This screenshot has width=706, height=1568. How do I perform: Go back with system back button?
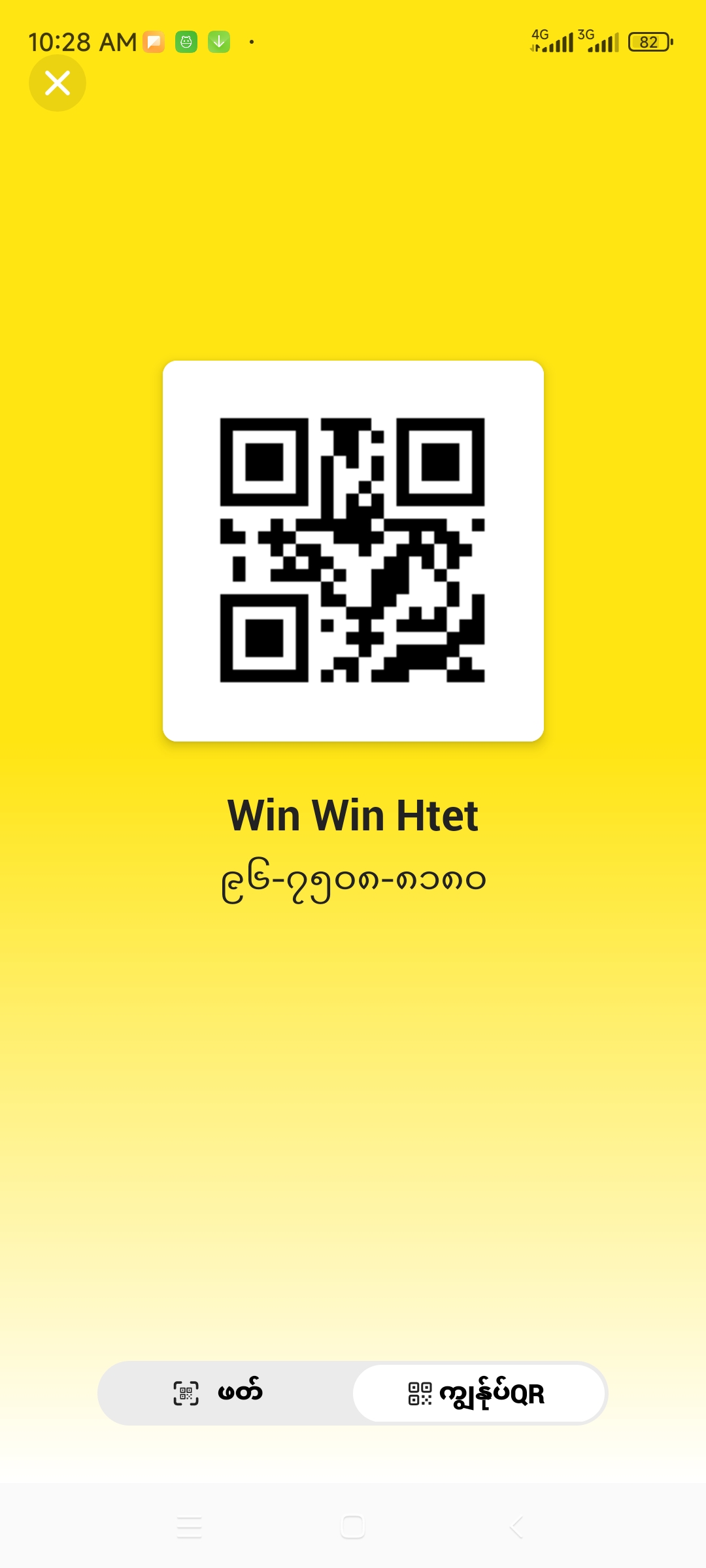coord(516,1527)
